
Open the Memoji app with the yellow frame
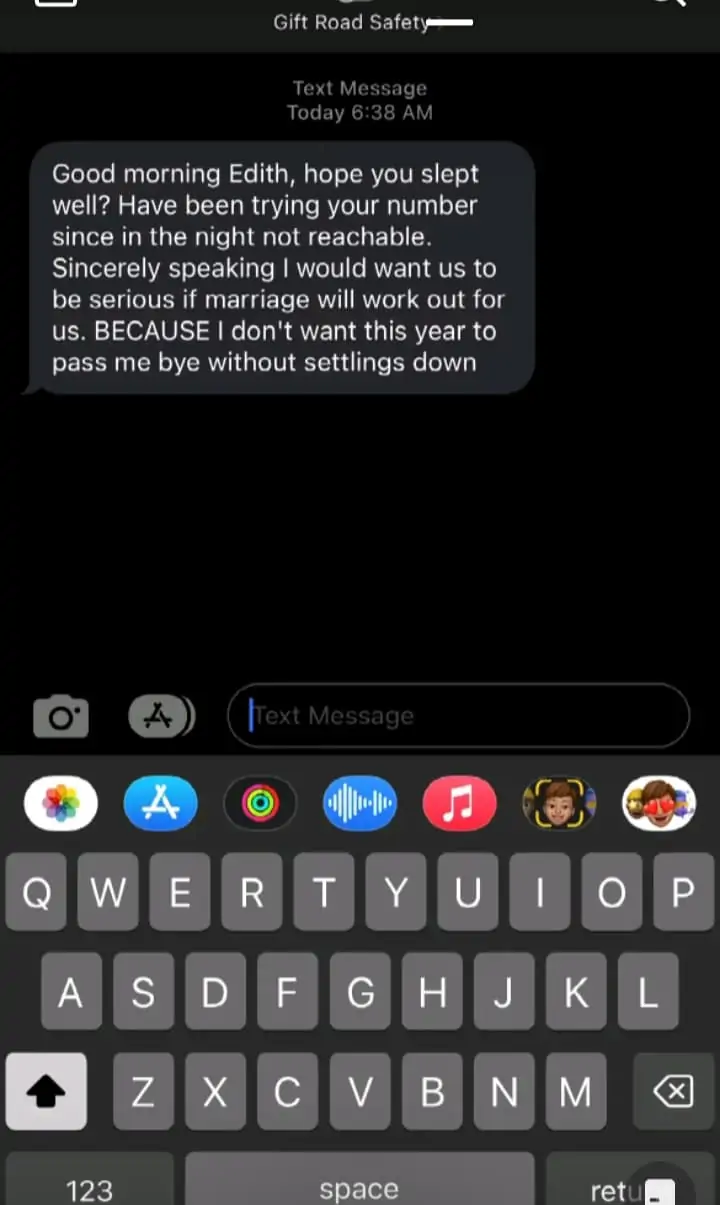tap(559, 803)
